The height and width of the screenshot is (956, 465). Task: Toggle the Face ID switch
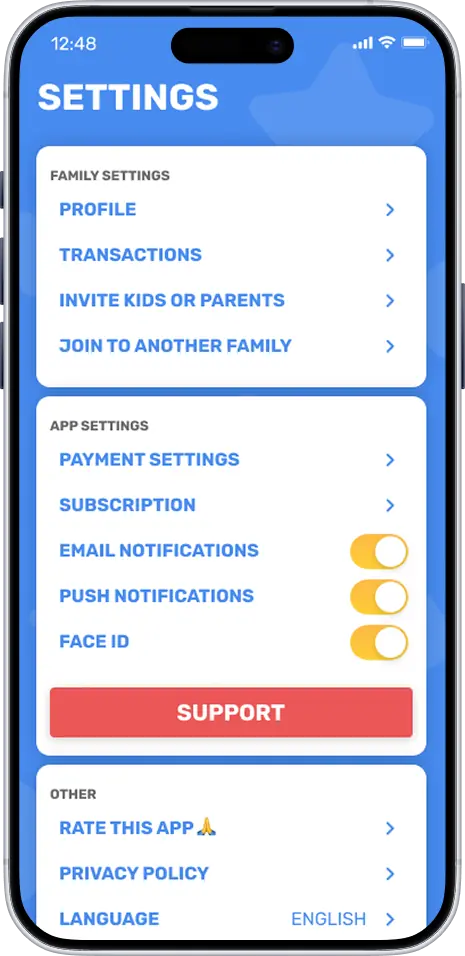point(378,643)
